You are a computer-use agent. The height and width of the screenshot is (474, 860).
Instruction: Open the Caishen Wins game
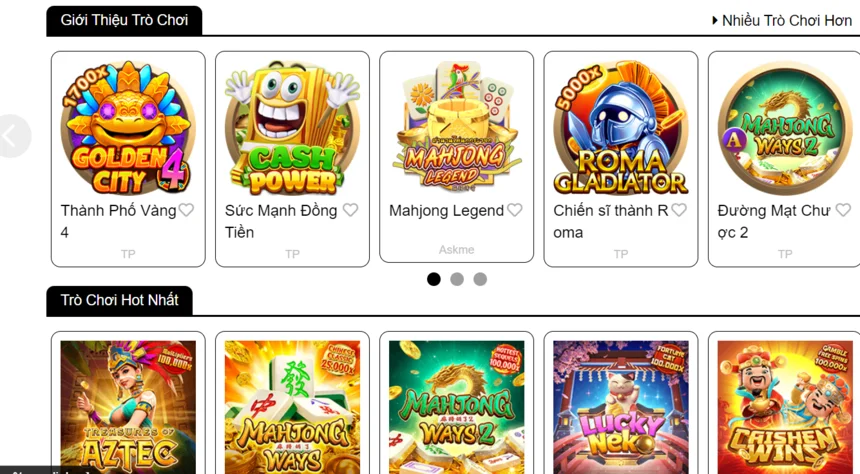[x=783, y=405]
